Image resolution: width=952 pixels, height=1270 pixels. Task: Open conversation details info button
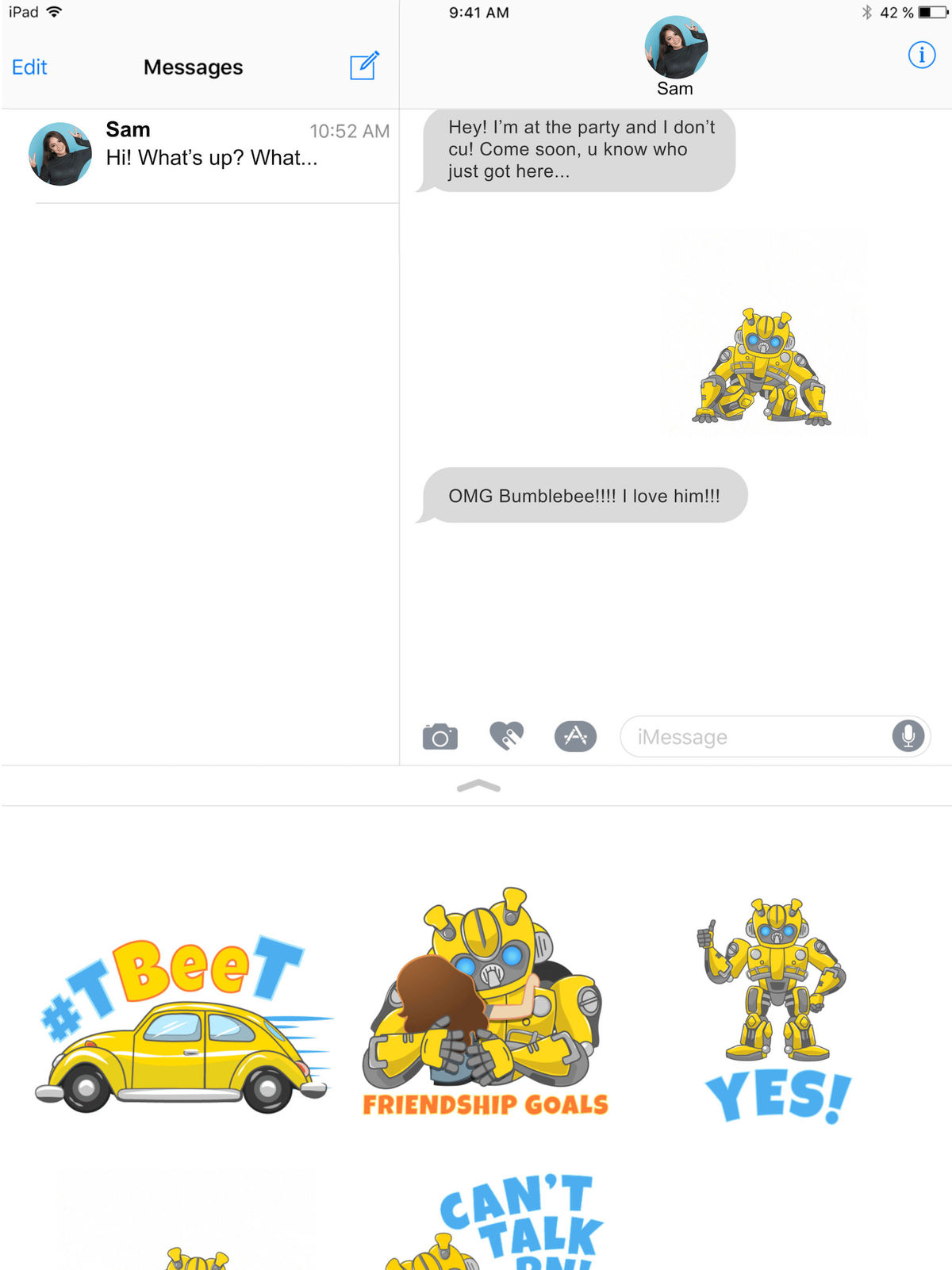[x=921, y=55]
